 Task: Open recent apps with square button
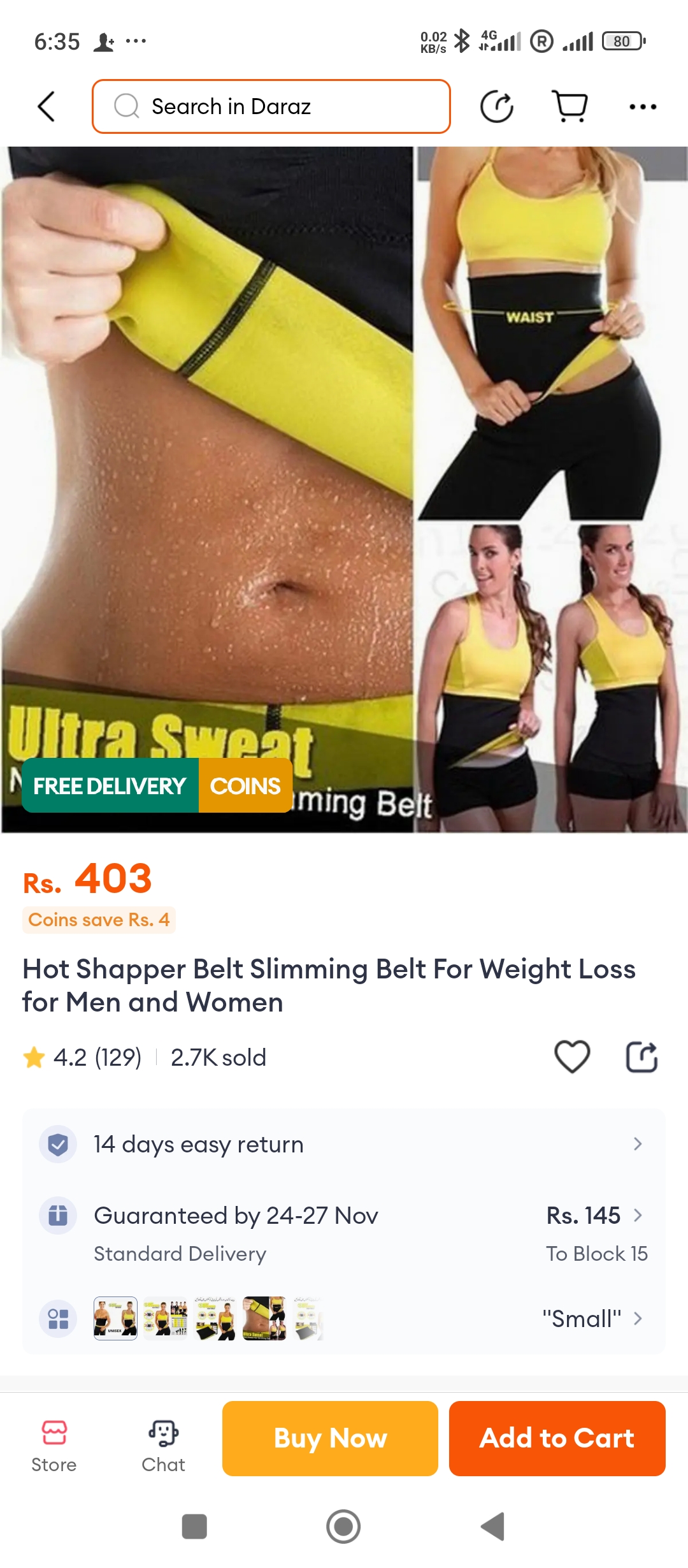pyautogui.click(x=194, y=1527)
